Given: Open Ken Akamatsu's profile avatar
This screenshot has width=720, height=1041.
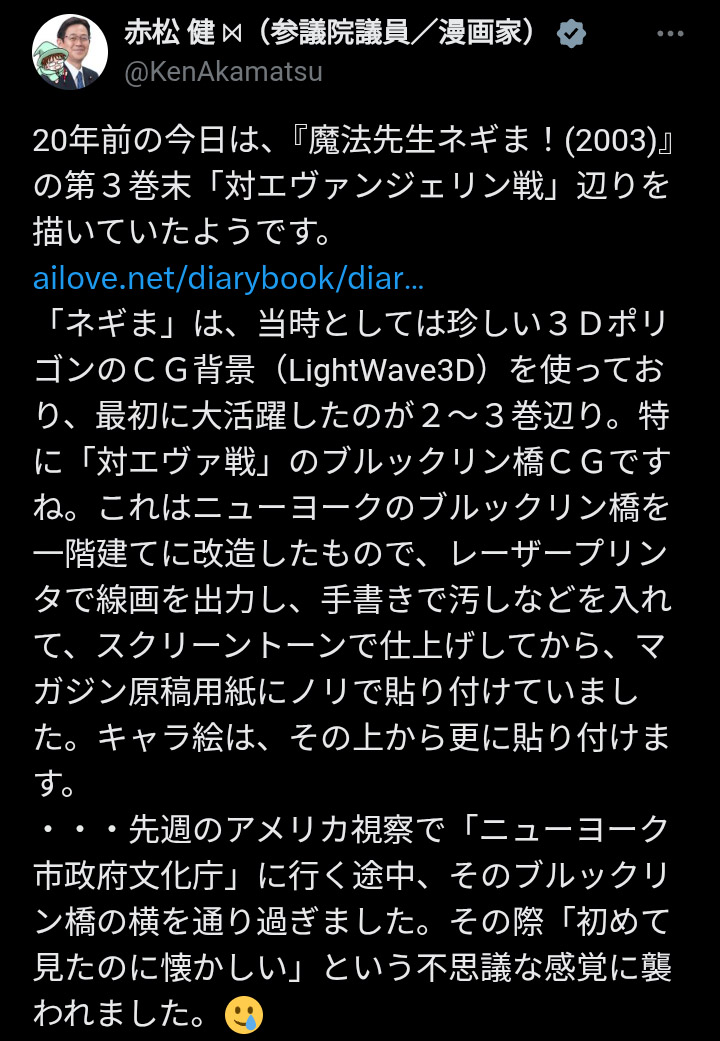Looking at the screenshot, I should (70, 52).
